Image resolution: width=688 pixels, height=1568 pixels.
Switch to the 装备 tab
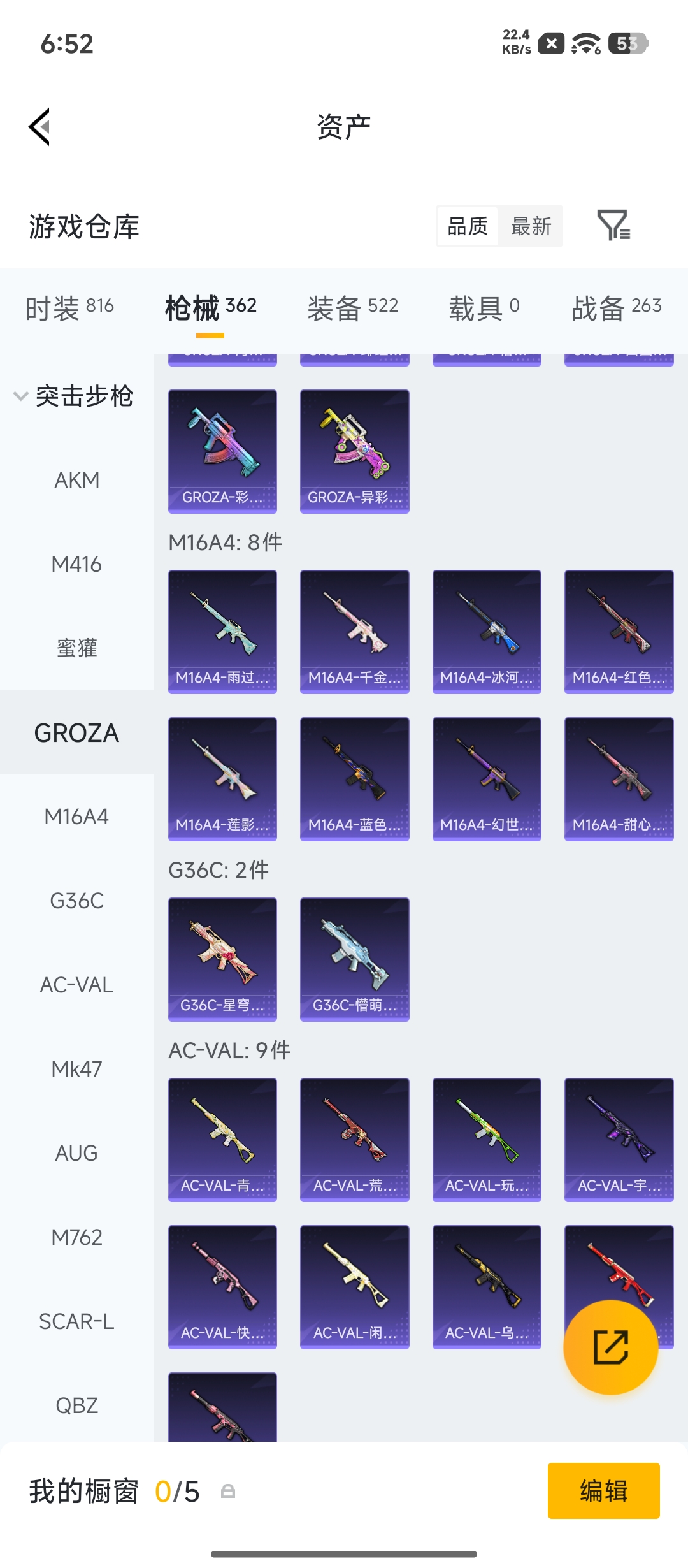tap(353, 309)
